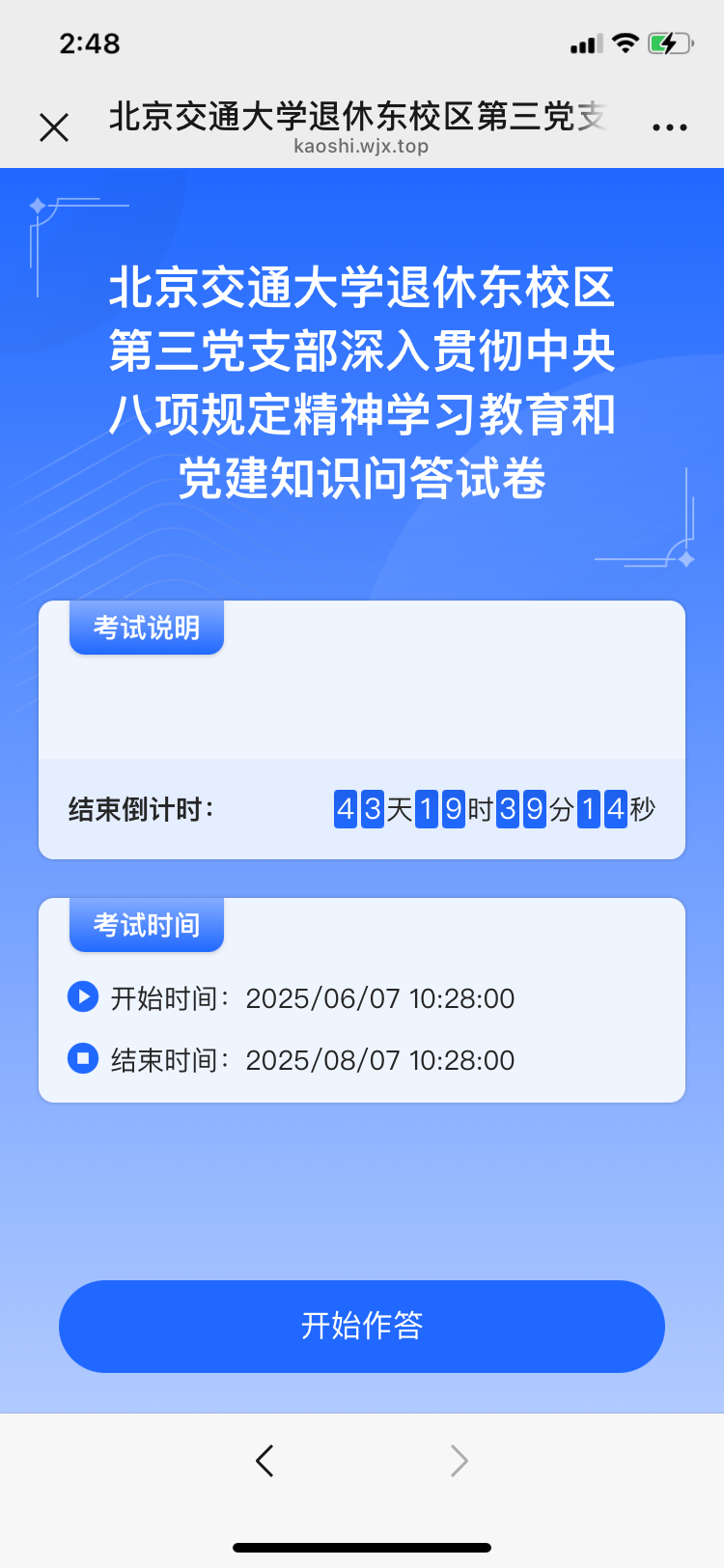Image resolution: width=724 pixels, height=1568 pixels.
Task: Go back to the previous webpage
Action: [x=265, y=1460]
